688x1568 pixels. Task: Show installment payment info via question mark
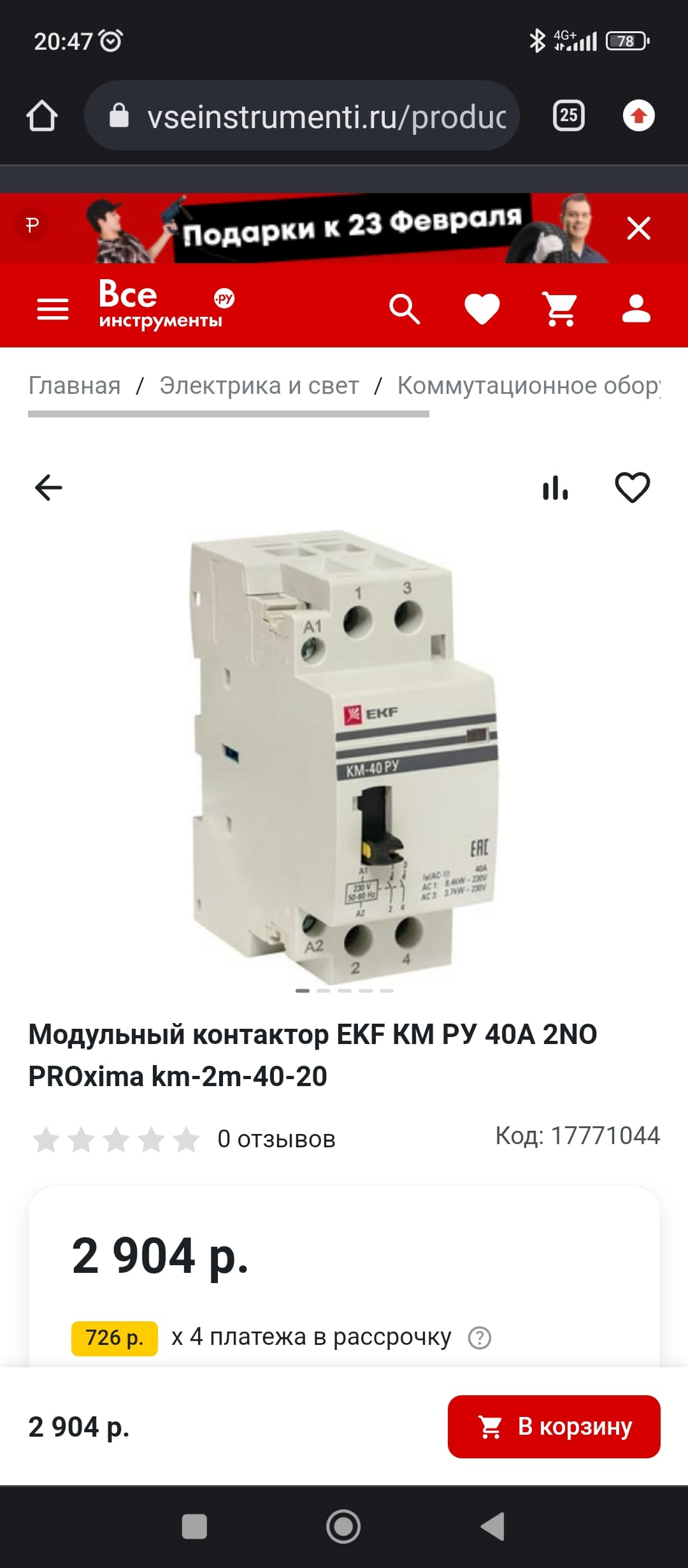480,1337
